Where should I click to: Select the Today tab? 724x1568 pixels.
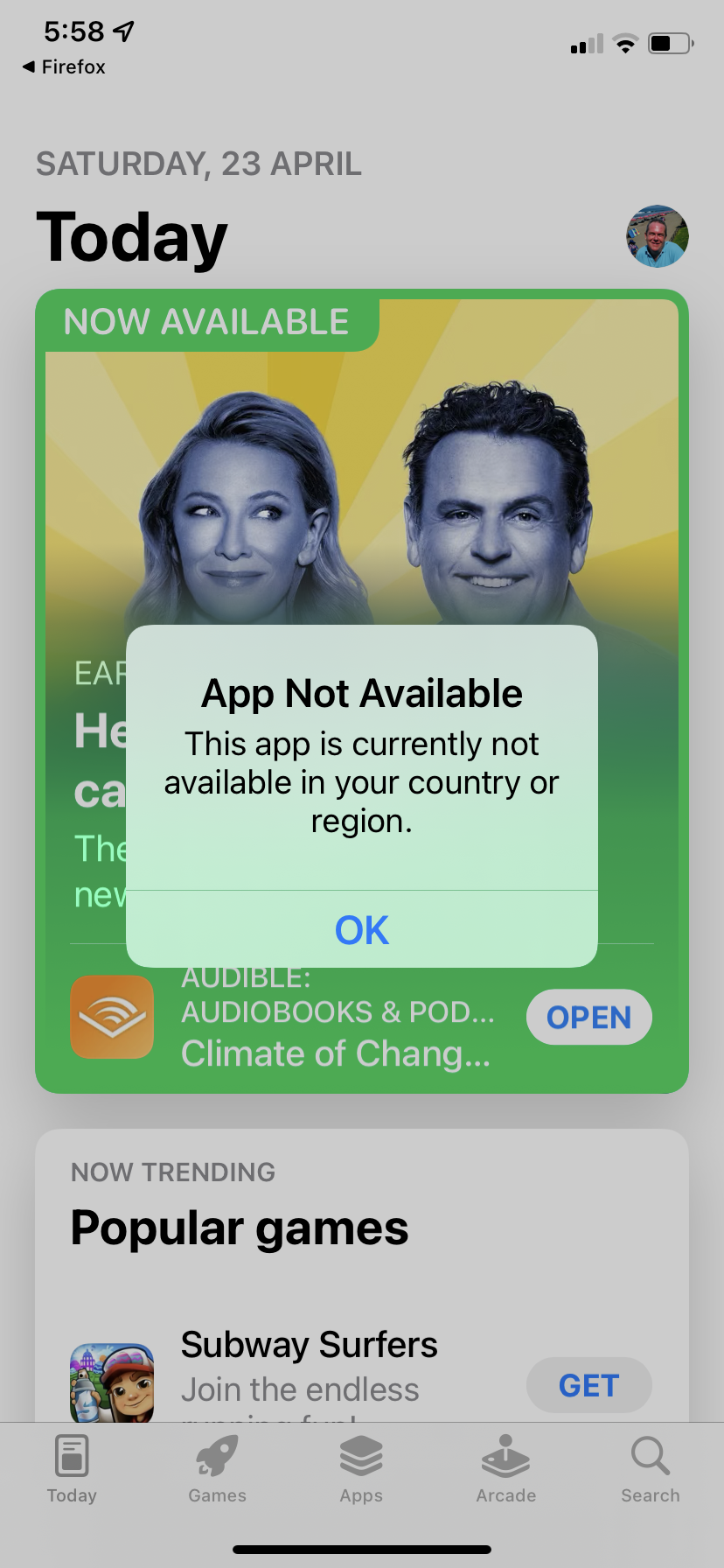[72, 1469]
